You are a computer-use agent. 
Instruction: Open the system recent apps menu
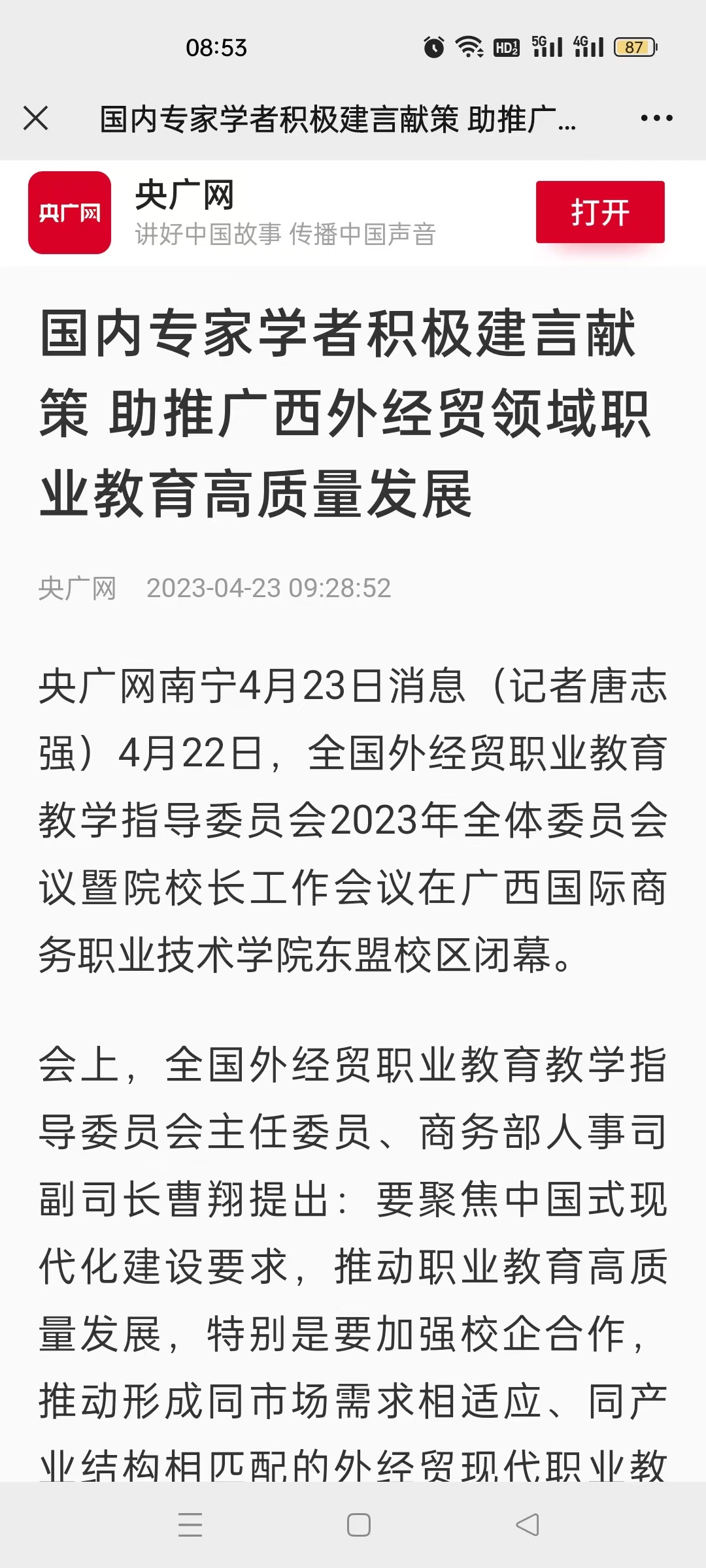click(x=190, y=1525)
